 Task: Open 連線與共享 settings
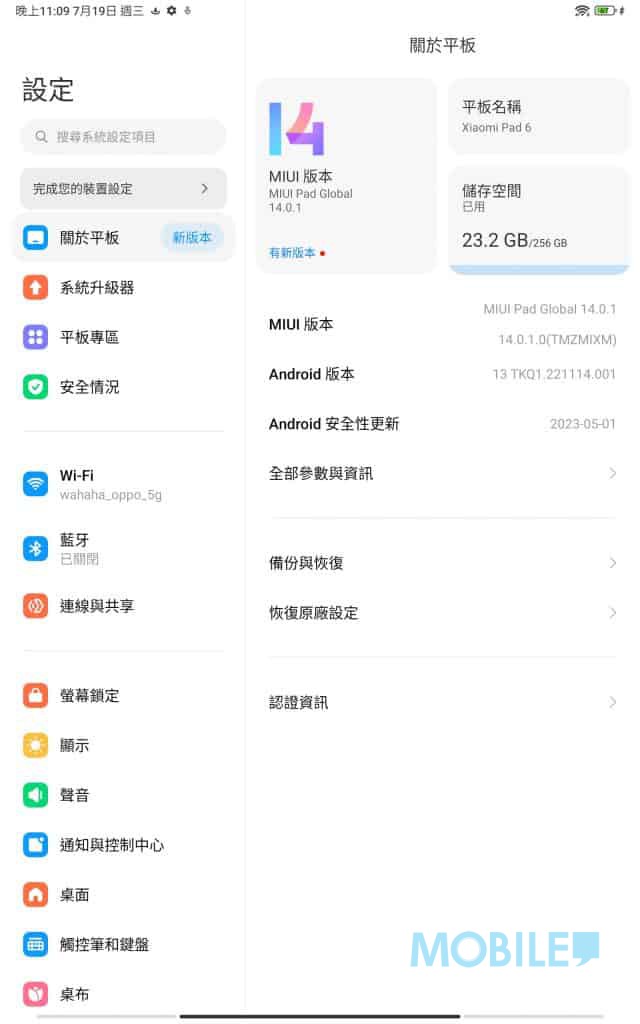pyautogui.click(x=97, y=606)
